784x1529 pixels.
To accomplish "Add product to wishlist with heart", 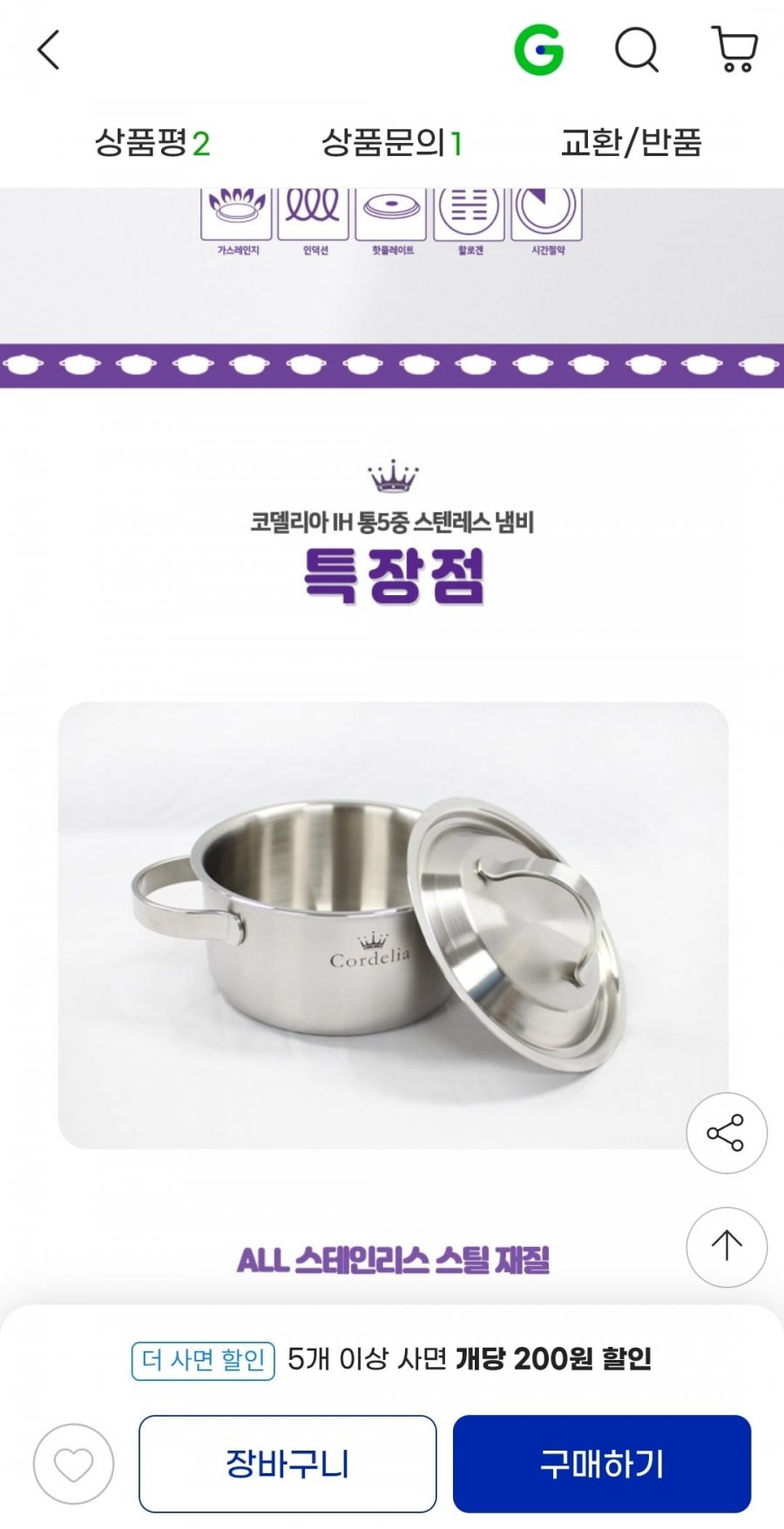I will [74, 1464].
